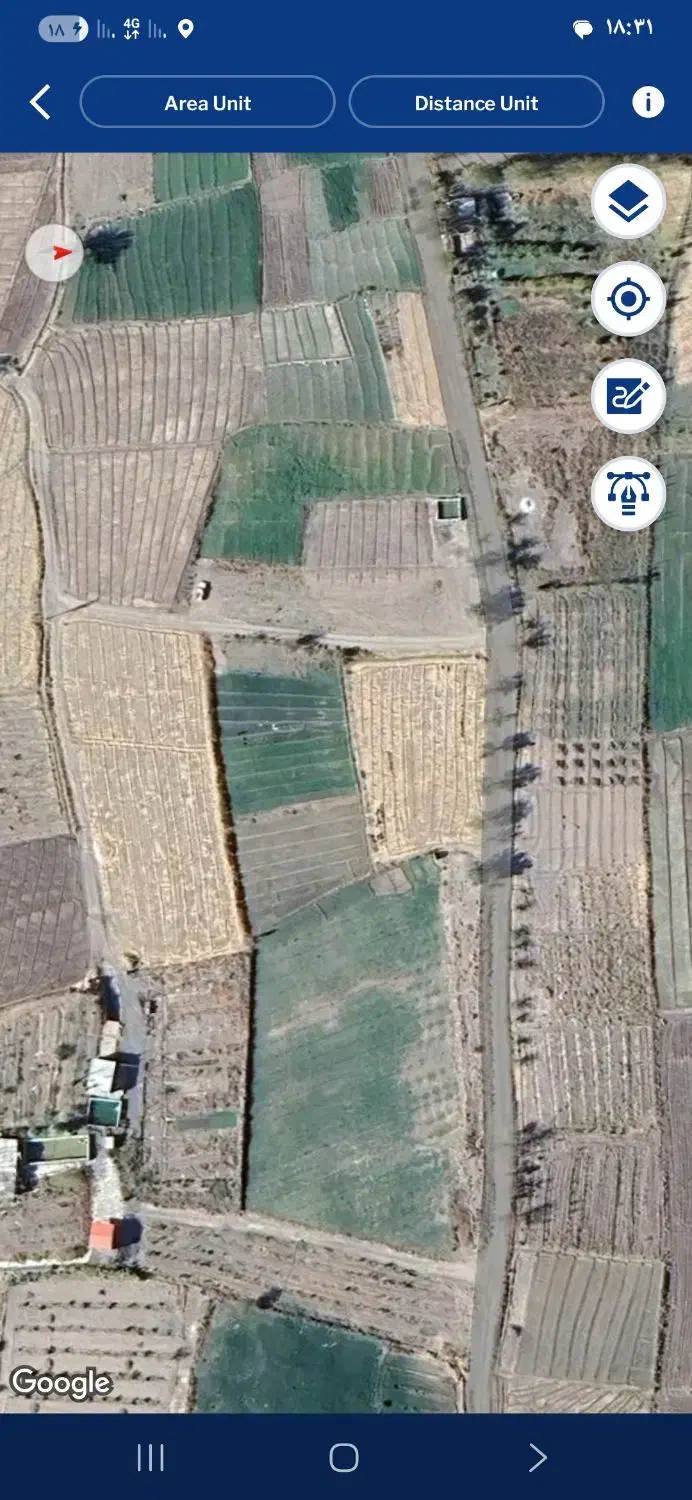Open the Area Unit selector

[207, 103]
